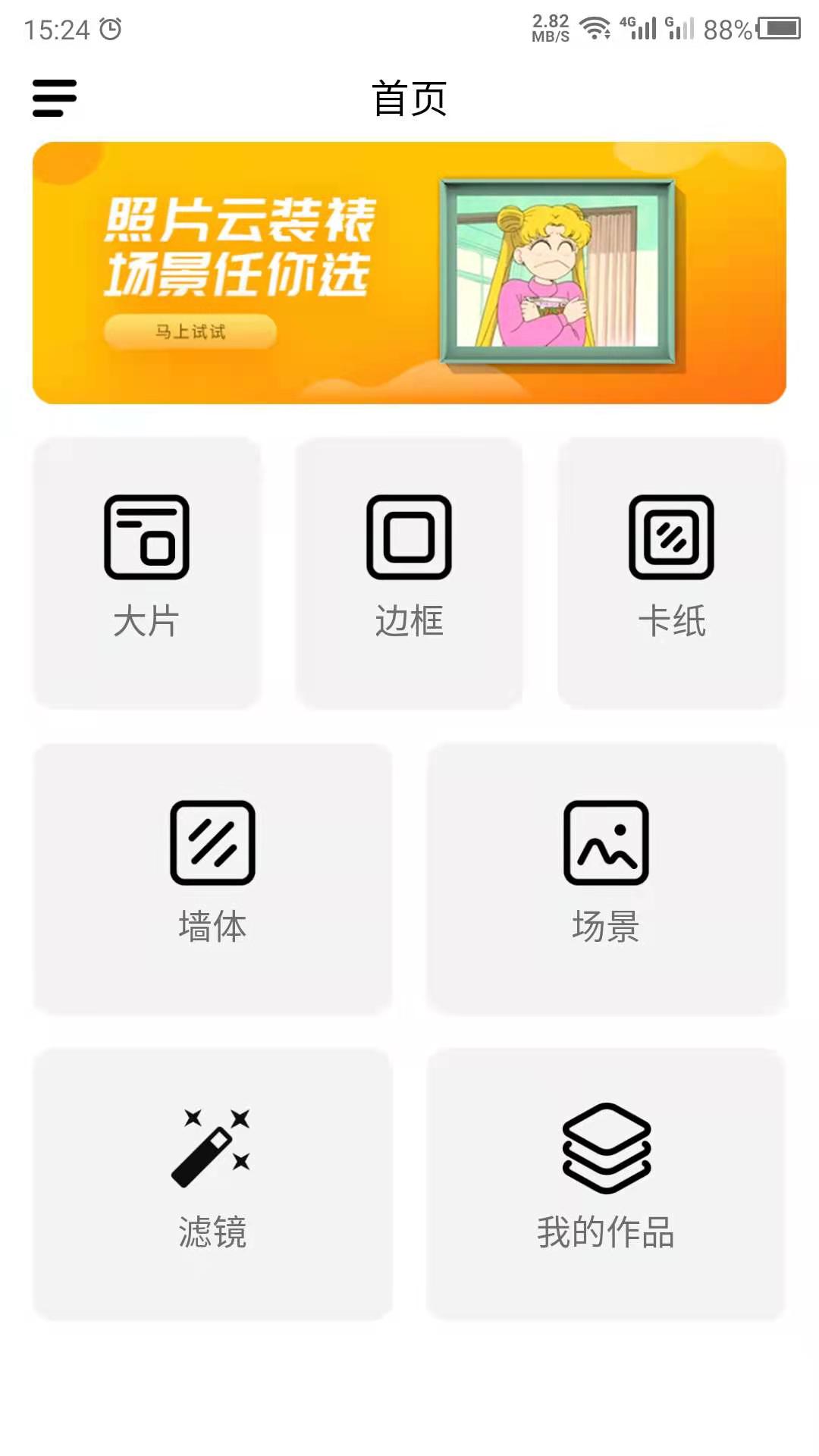Screen dimensions: 819x1456
Task: Open the 我的作品 layers icon
Action: [607, 1149]
